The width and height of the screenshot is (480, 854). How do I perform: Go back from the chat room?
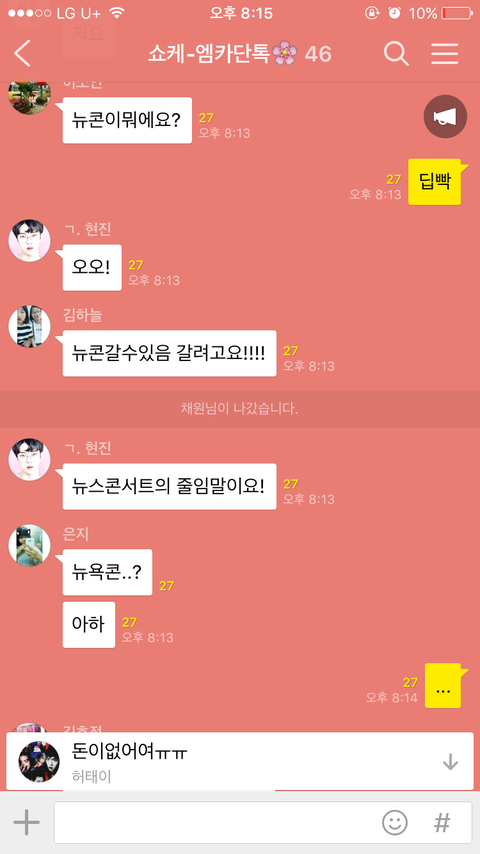pos(22,53)
